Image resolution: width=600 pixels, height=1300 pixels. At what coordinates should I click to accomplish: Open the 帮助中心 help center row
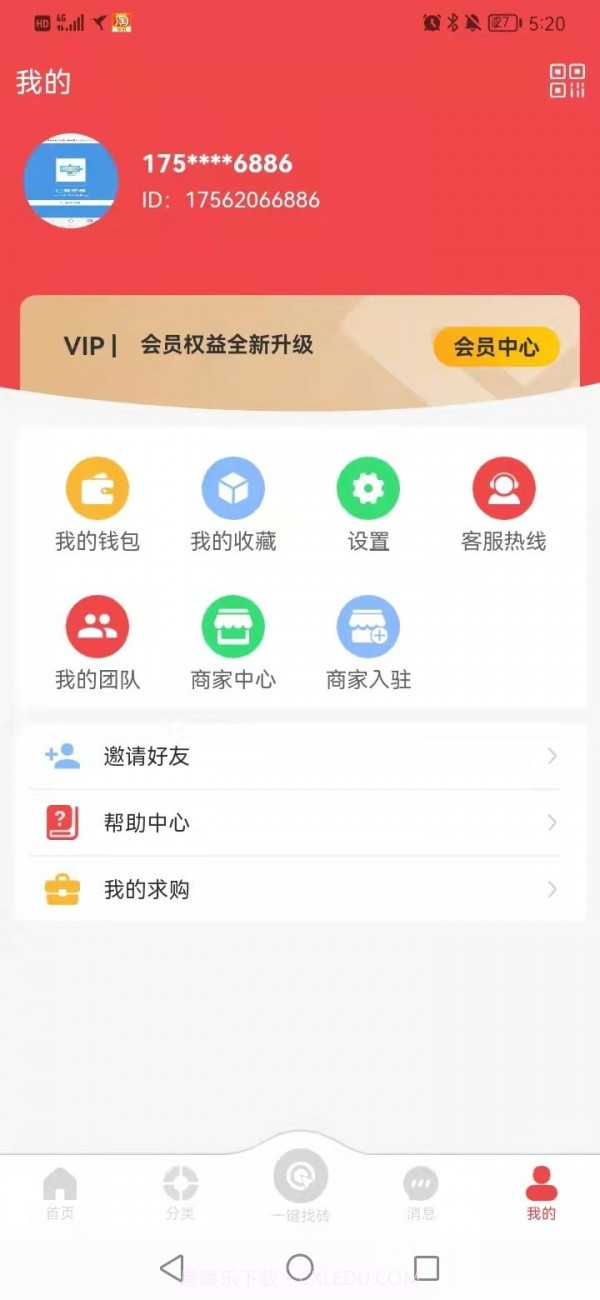(x=300, y=823)
